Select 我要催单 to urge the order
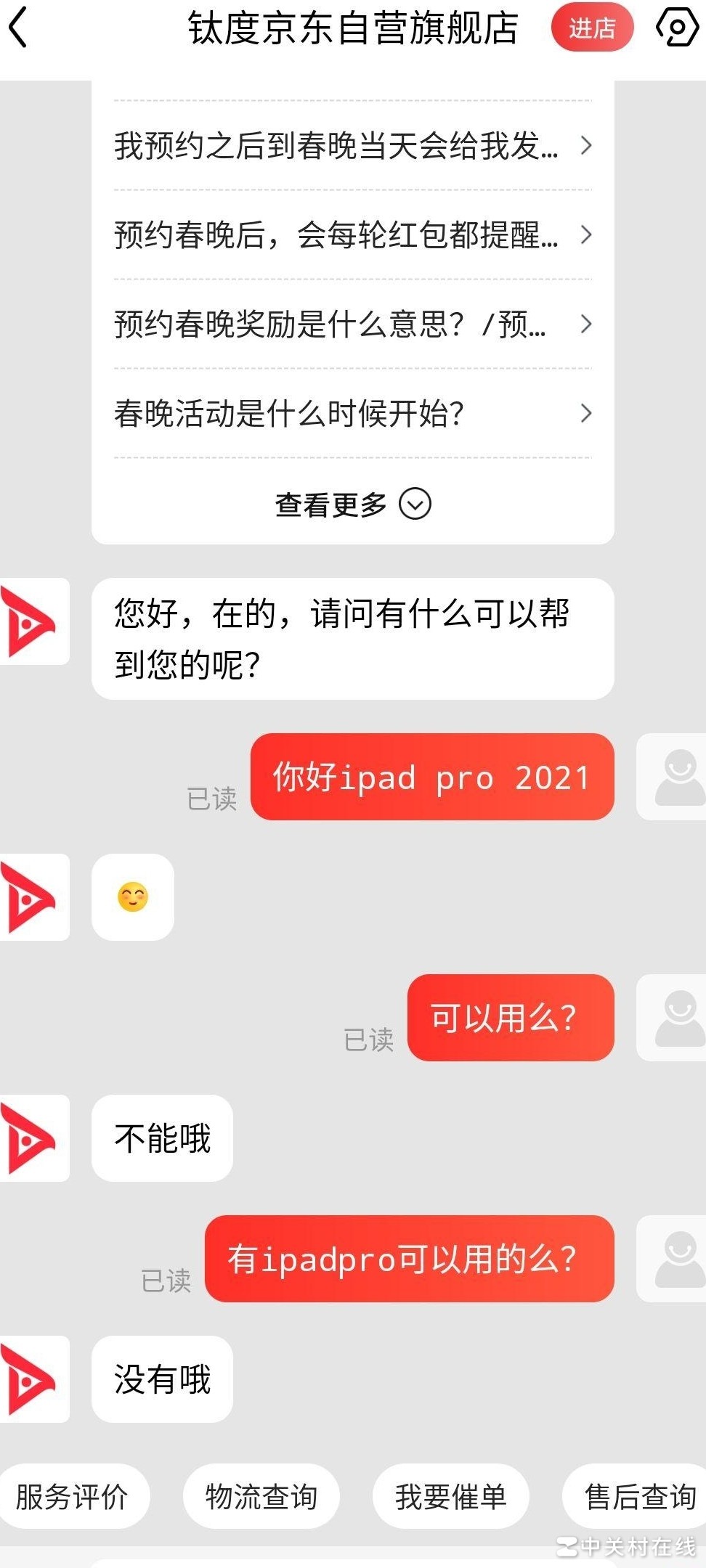This screenshot has width=706, height=1568. (450, 1496)
